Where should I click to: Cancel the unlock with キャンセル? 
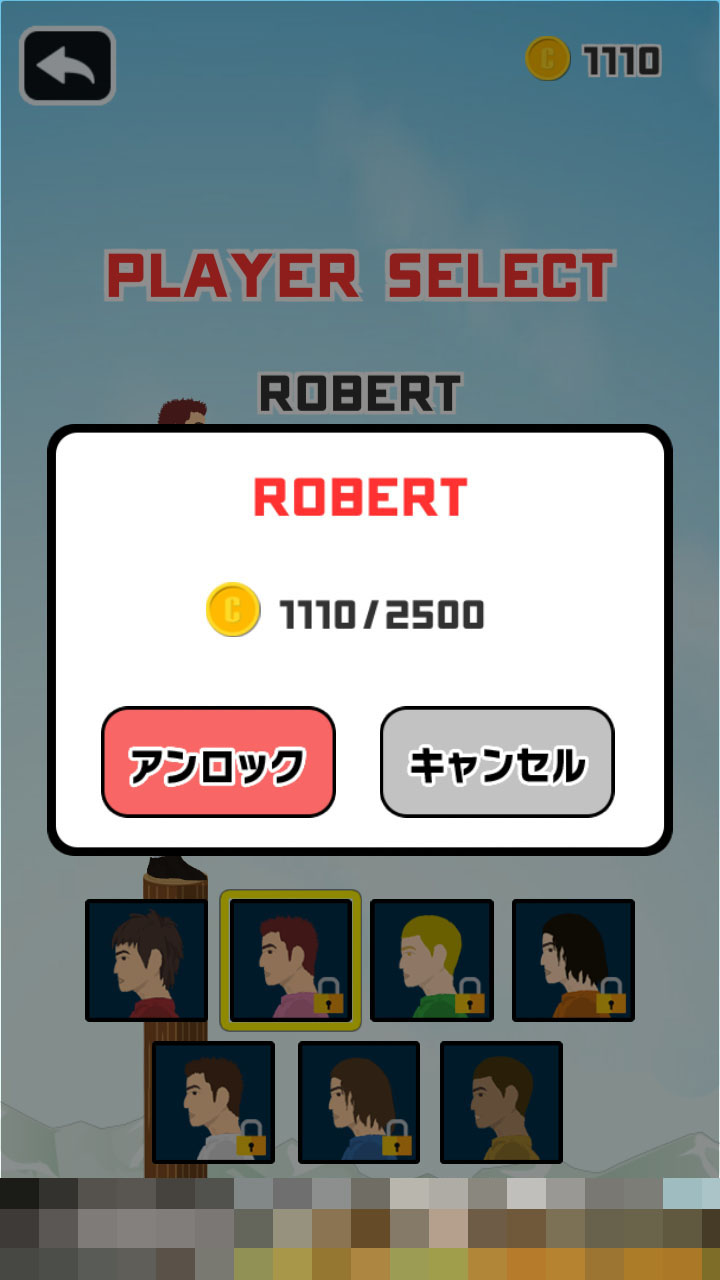click(x=497, y=763)
